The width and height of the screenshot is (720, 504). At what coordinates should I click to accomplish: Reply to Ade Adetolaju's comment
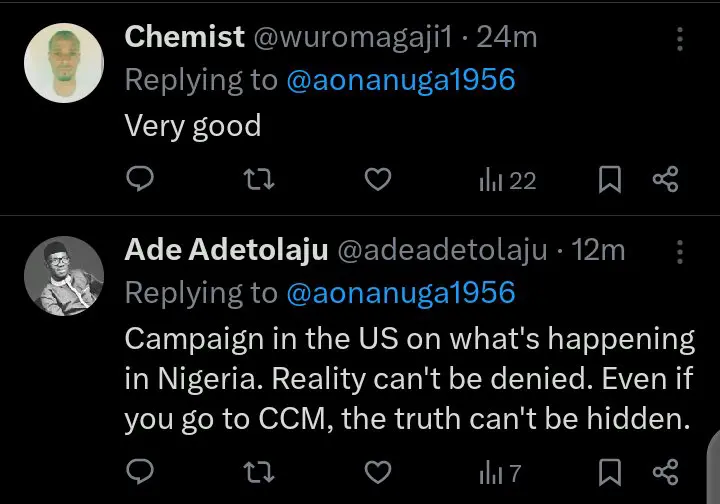[x=142, y=470]
